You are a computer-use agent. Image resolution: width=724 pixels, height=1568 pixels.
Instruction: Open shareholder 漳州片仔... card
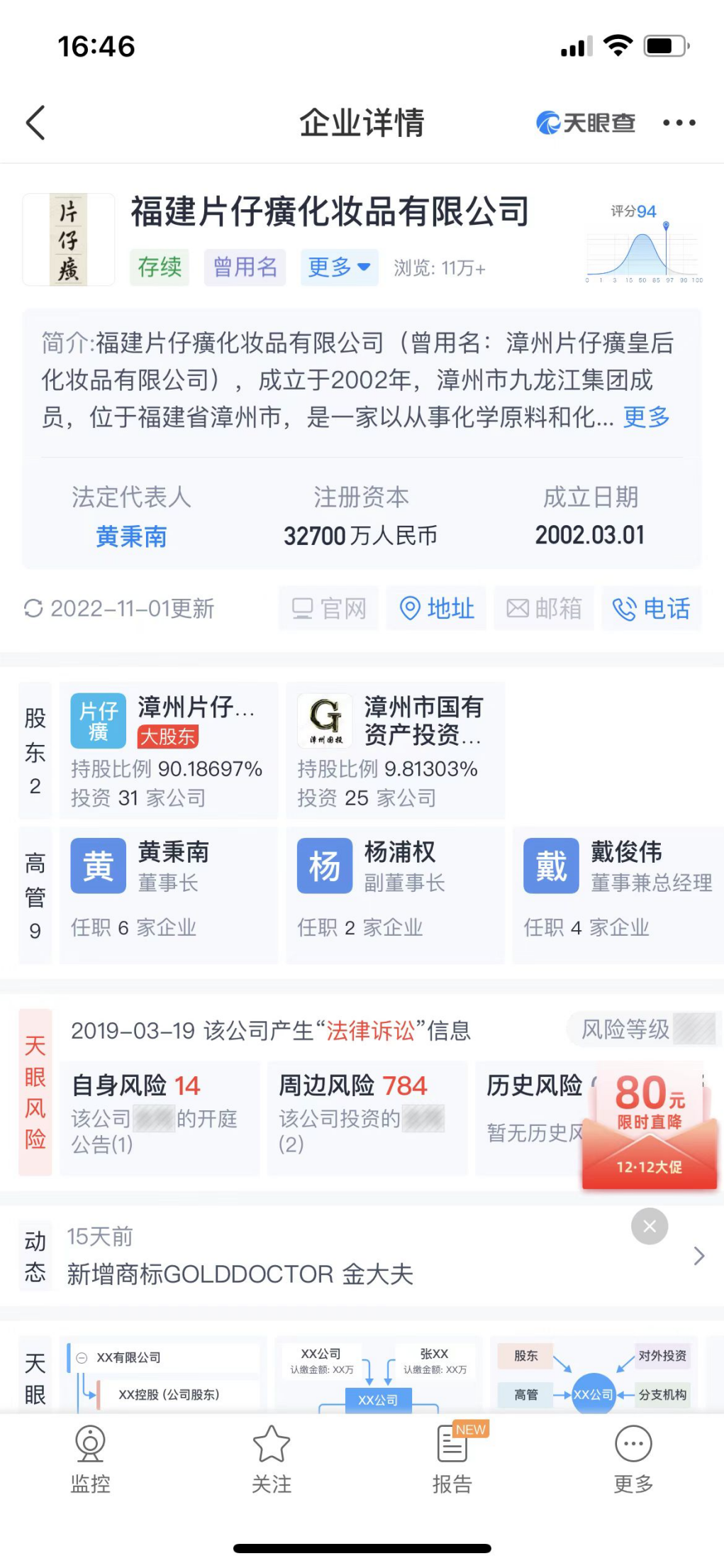[x=168, y=751]
